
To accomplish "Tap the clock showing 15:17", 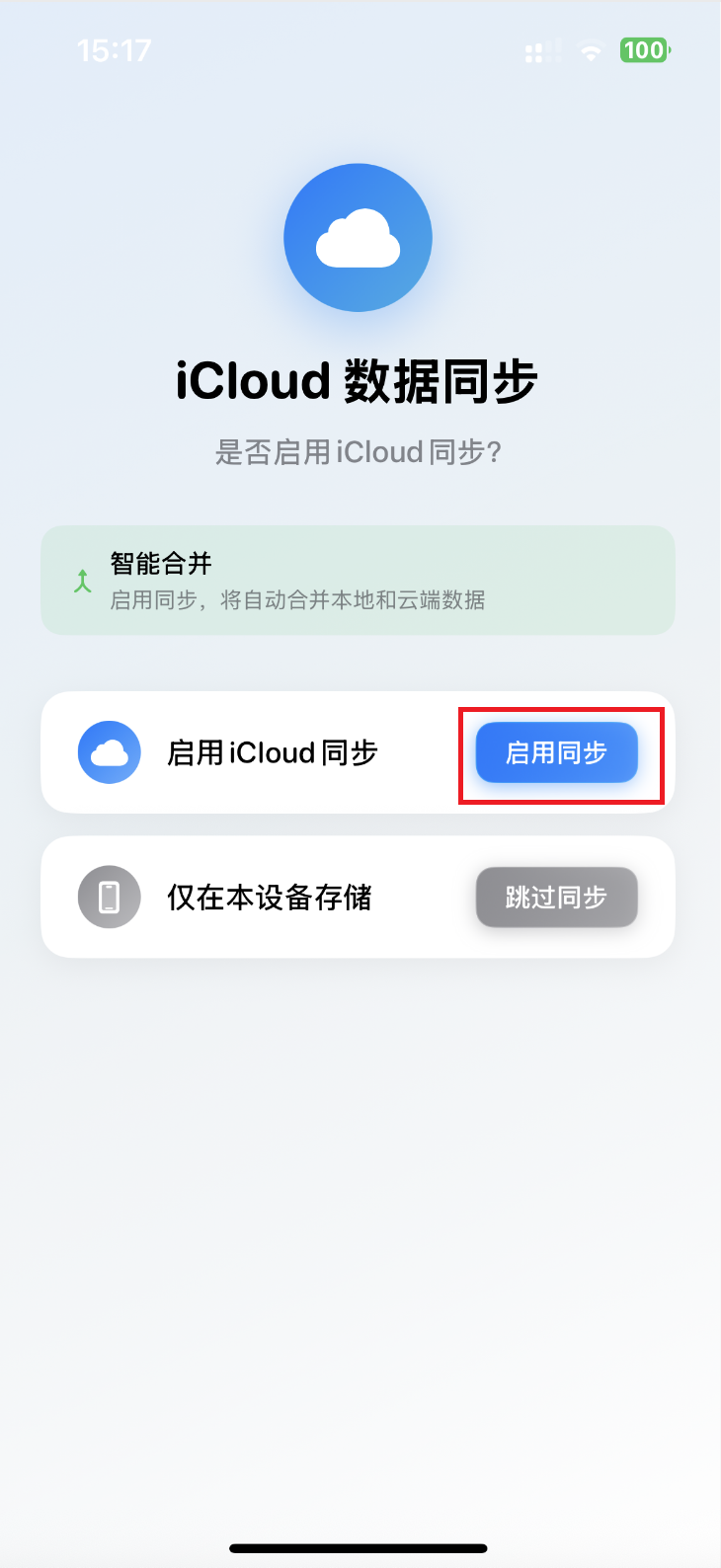I will [x=112, y=49].
